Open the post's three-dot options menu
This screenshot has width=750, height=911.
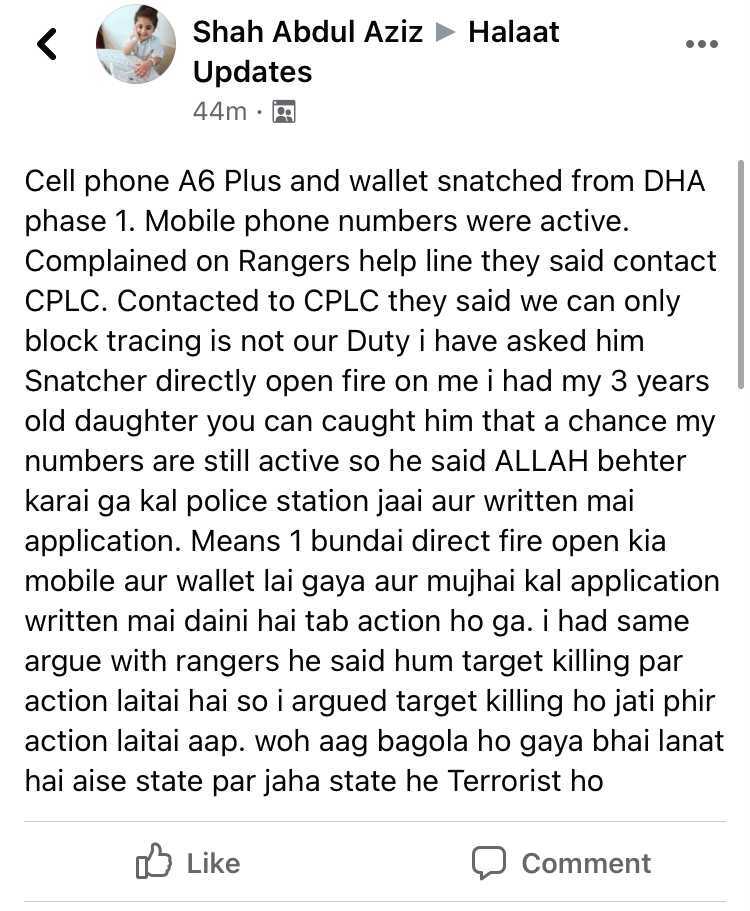coord(701,44)
